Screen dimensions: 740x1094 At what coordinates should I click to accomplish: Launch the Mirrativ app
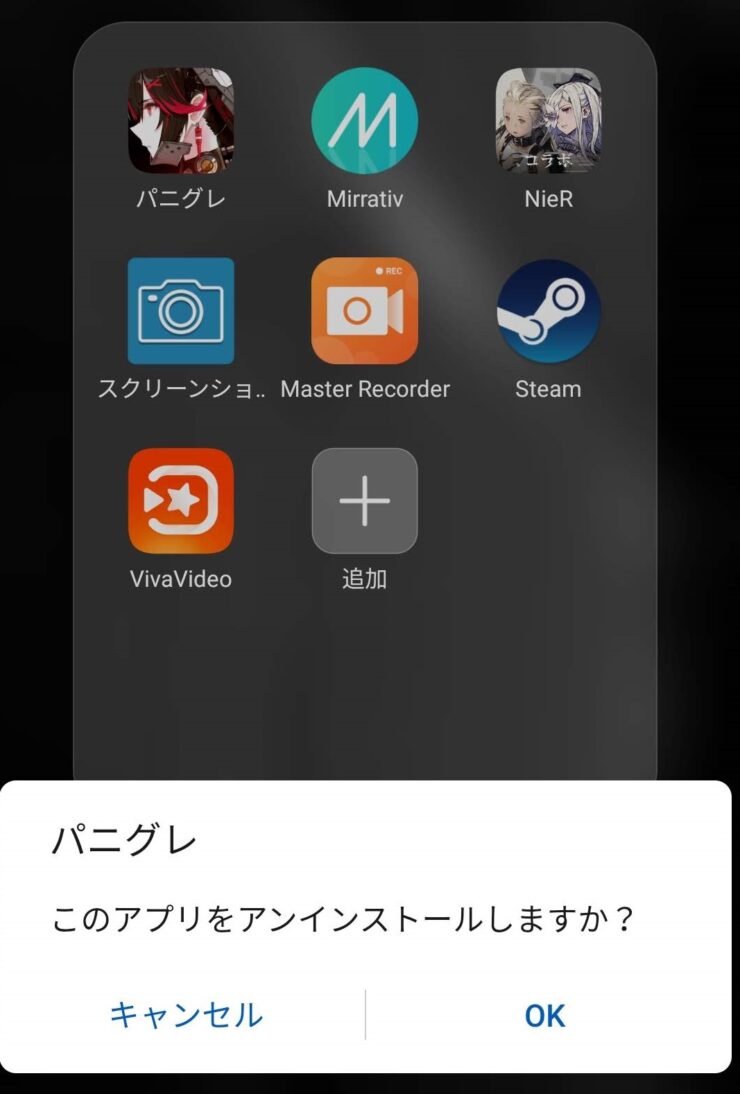(x=365, y=120)
